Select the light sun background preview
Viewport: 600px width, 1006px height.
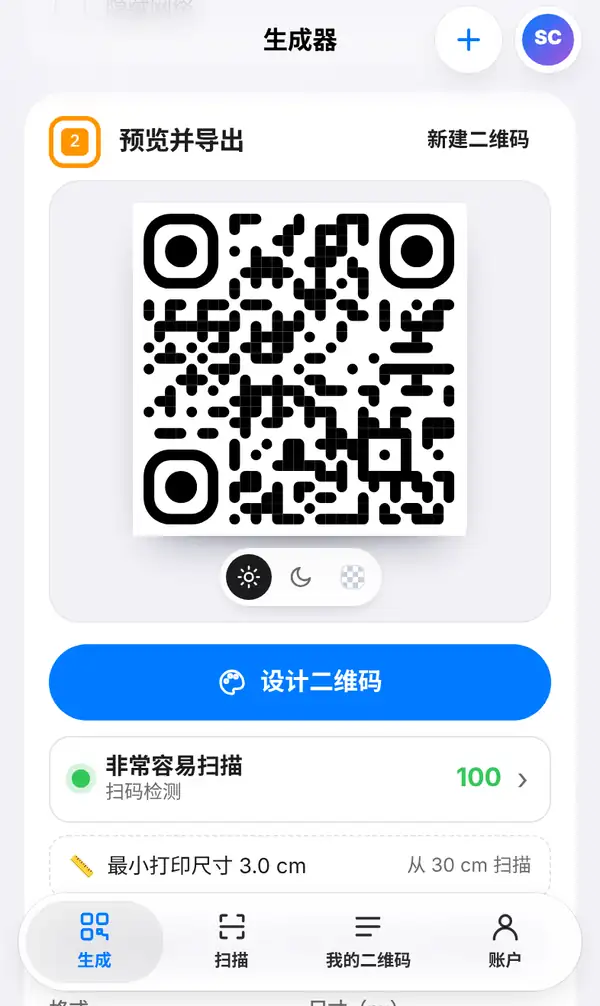[249, 577]
